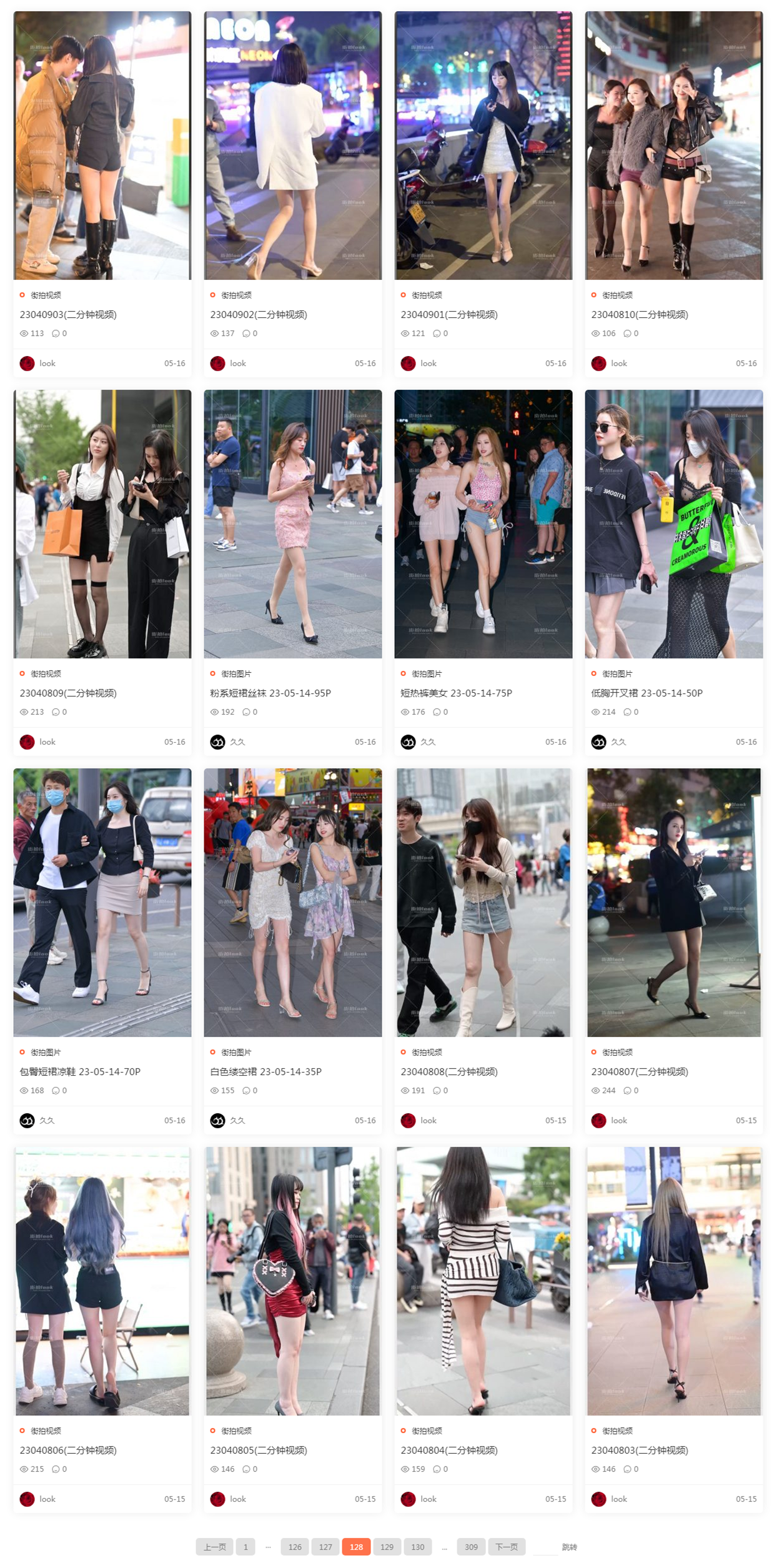Jump to page 1
This screenshot has width=784, height=1568.
click(x=246, y=1547)
